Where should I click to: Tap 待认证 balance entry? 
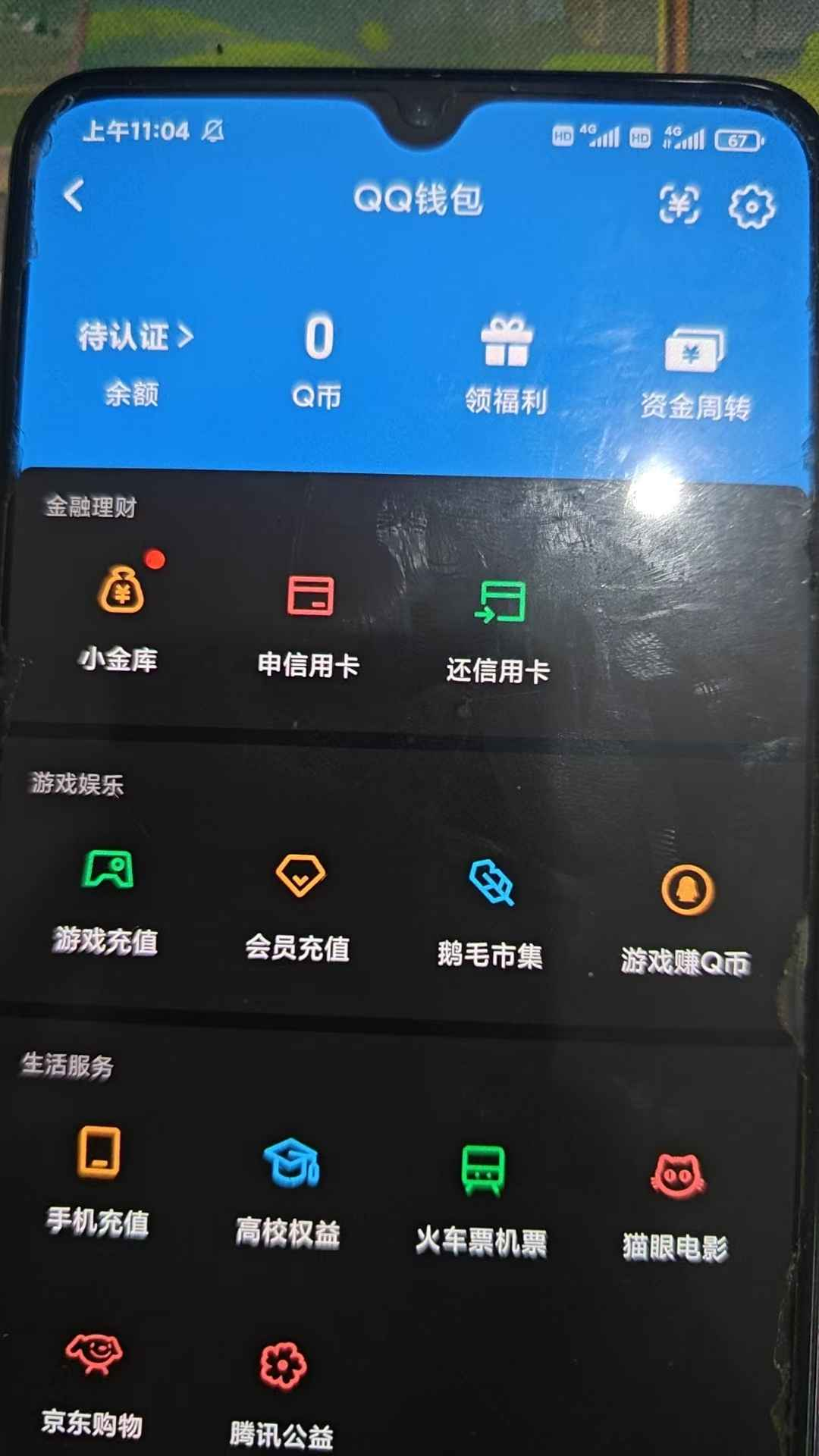(x=135, y=362)
